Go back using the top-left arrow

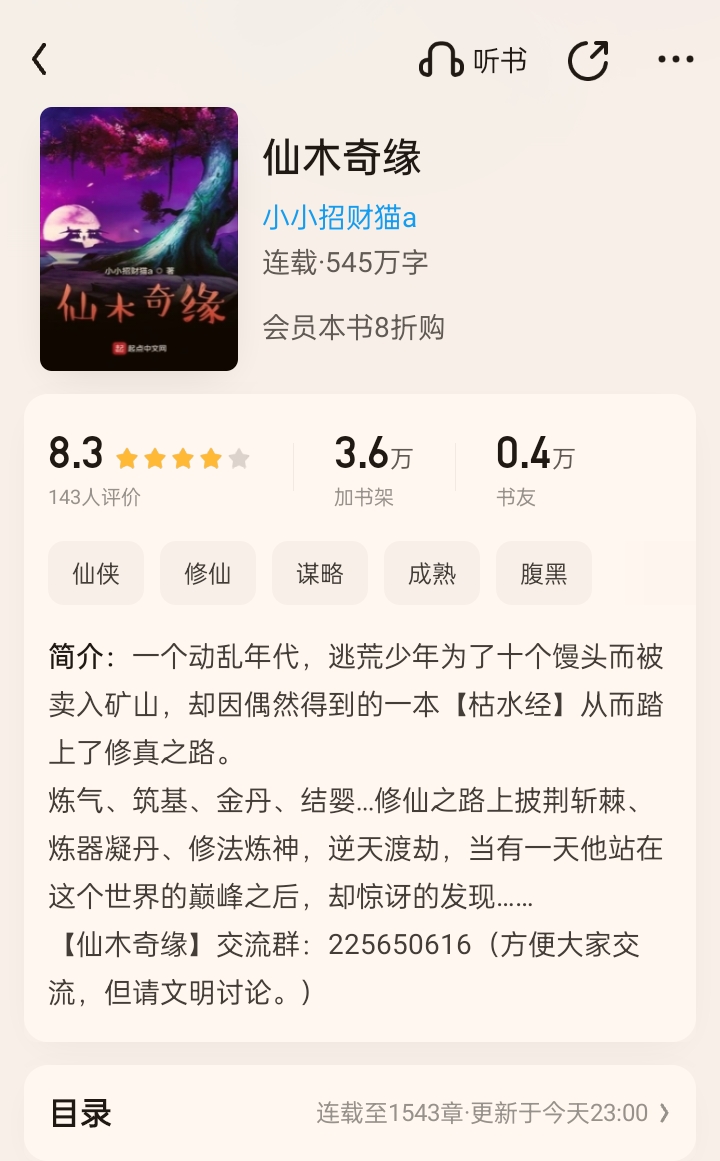(40, 59)
